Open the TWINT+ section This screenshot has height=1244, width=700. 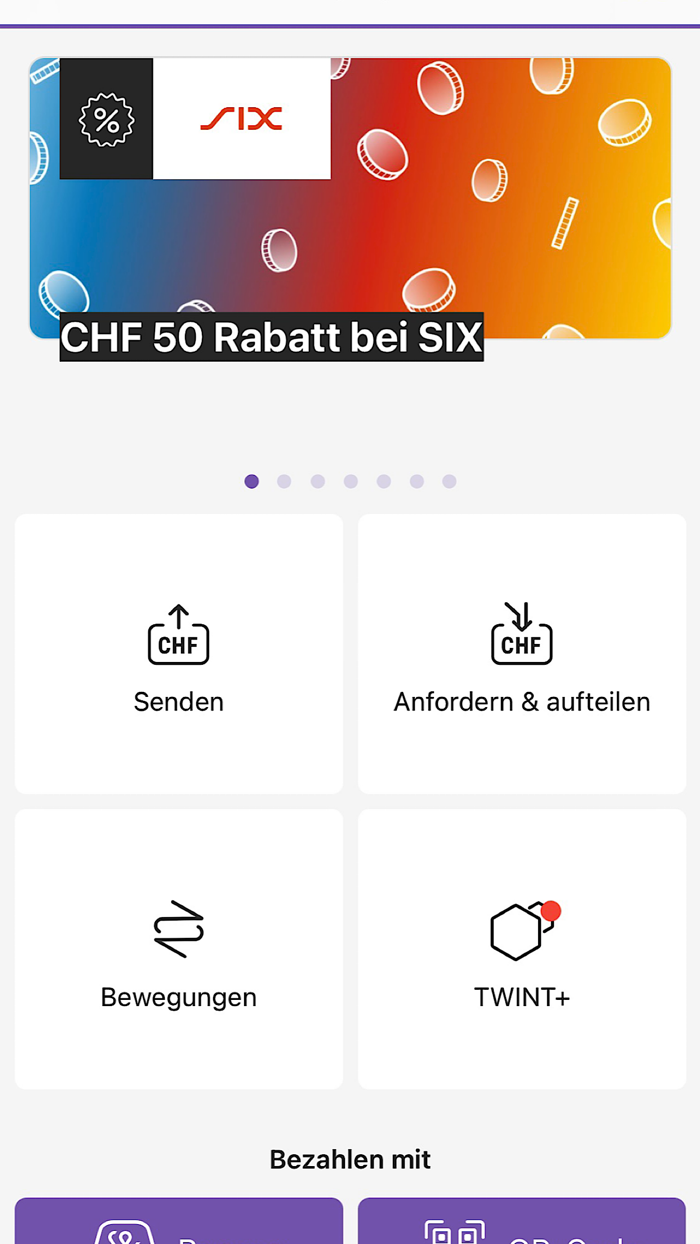[x=522, y=949]
